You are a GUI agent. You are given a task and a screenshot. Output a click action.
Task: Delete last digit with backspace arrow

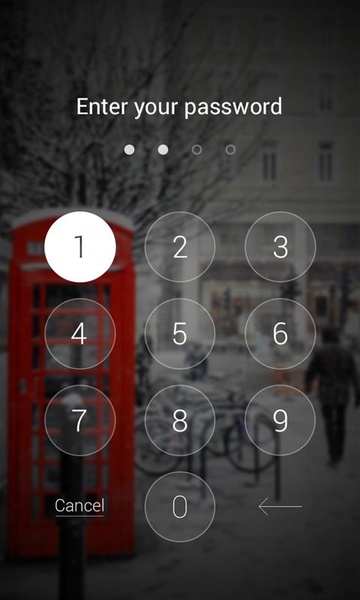[x=280, y=507]
